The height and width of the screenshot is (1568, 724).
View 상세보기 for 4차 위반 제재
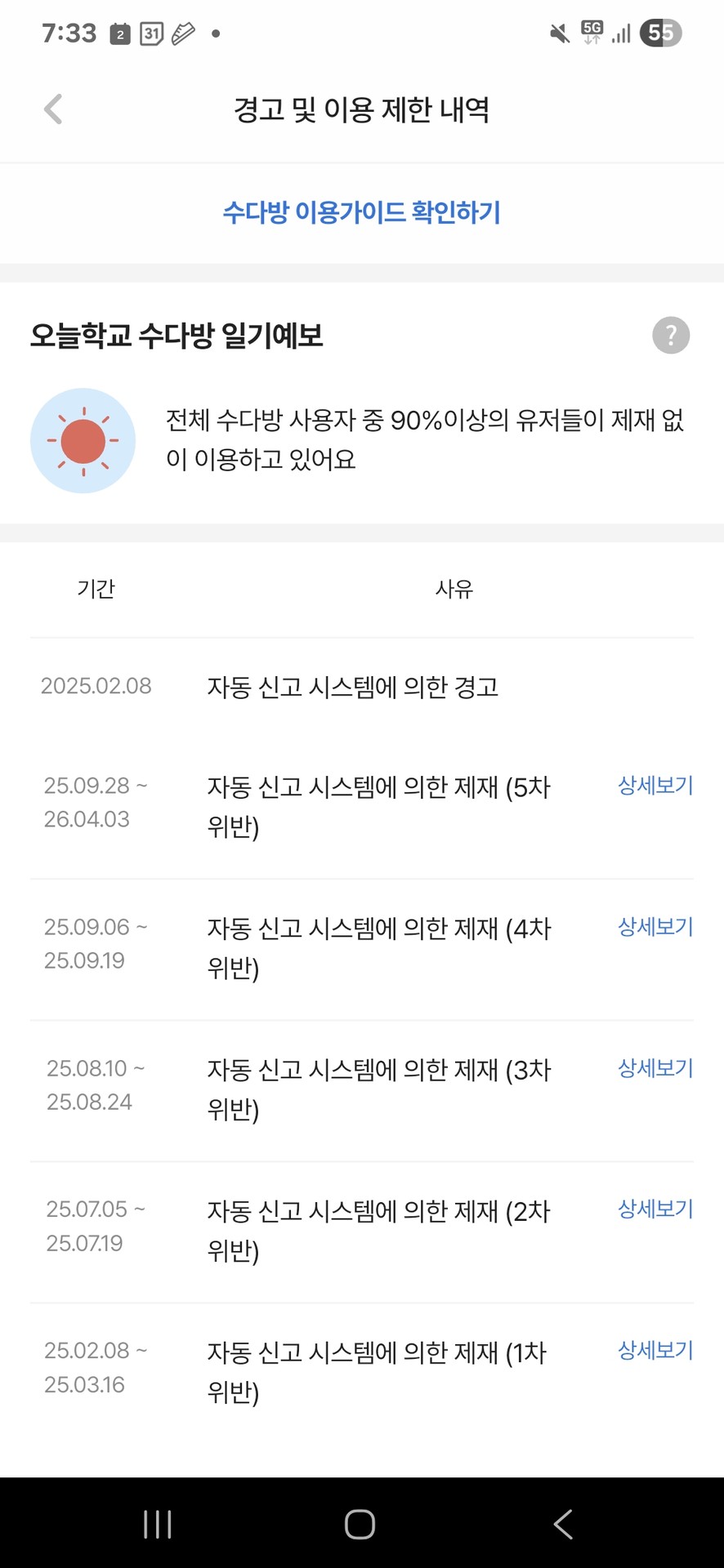tap(655, 927)
